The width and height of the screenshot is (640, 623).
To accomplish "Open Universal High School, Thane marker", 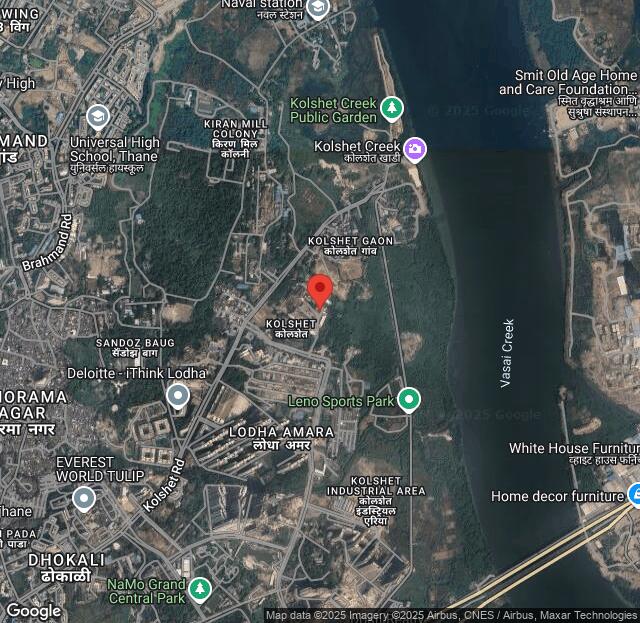I will coord(97,117).
